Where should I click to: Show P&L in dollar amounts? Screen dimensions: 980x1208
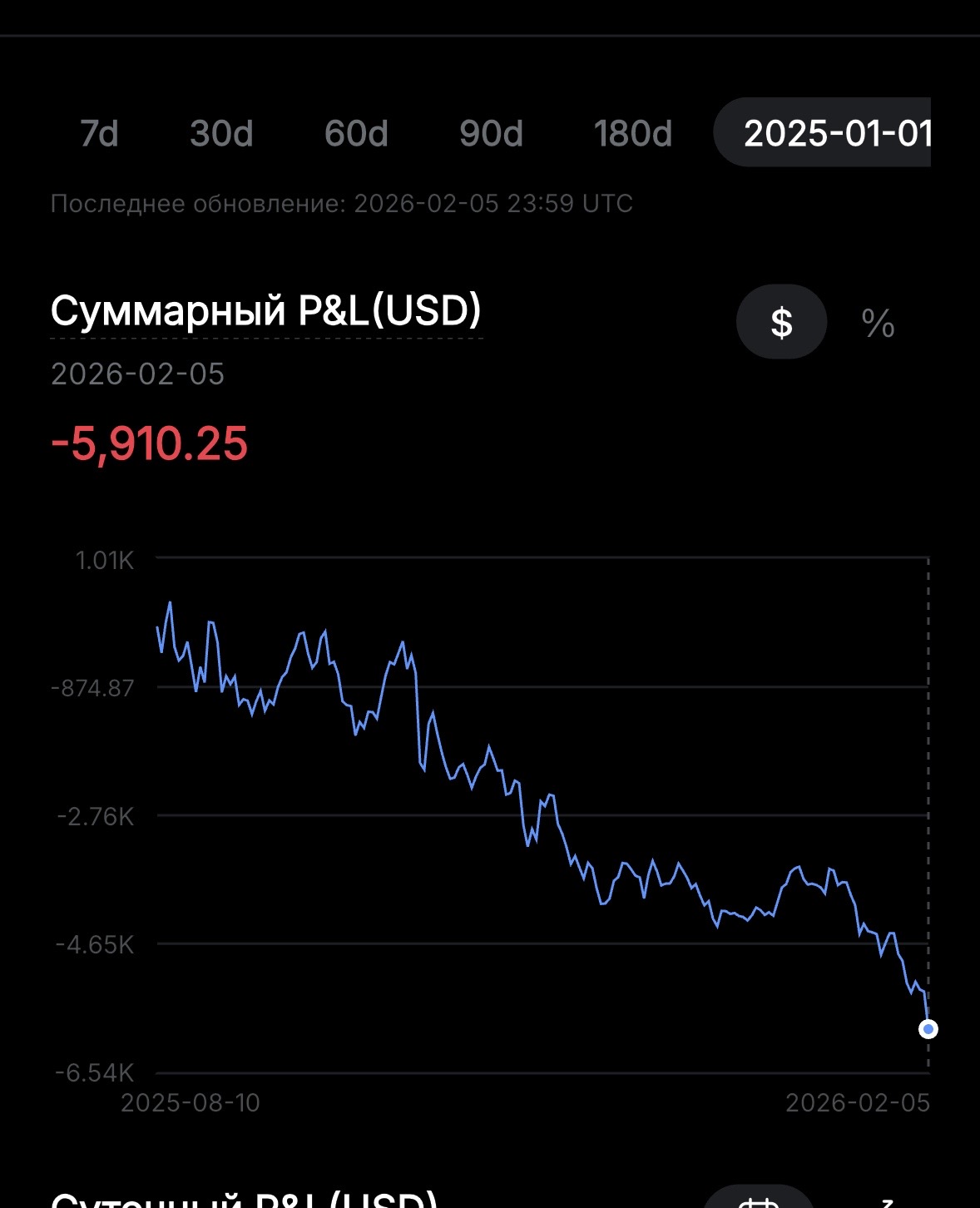click(x=781, y=322)
